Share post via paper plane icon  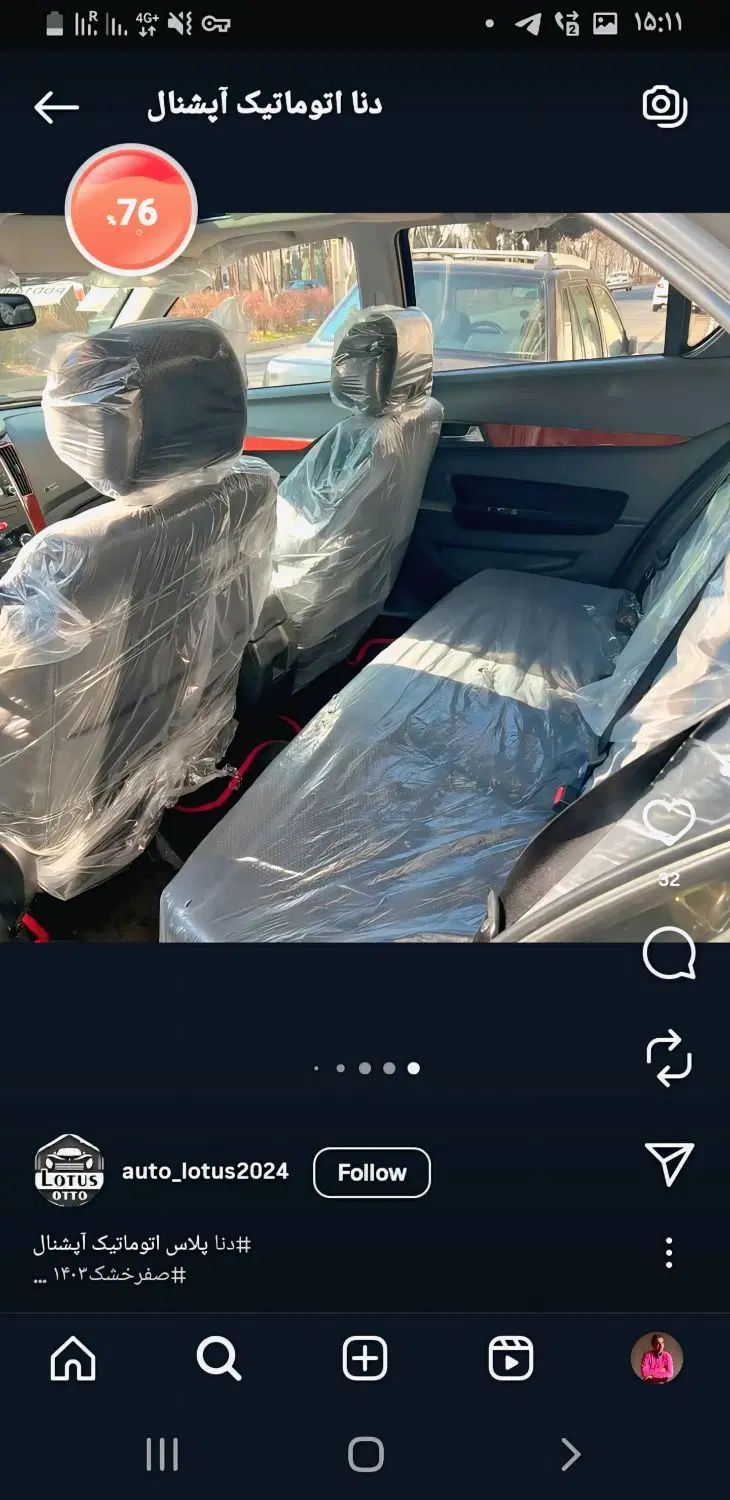point(668,1163)
